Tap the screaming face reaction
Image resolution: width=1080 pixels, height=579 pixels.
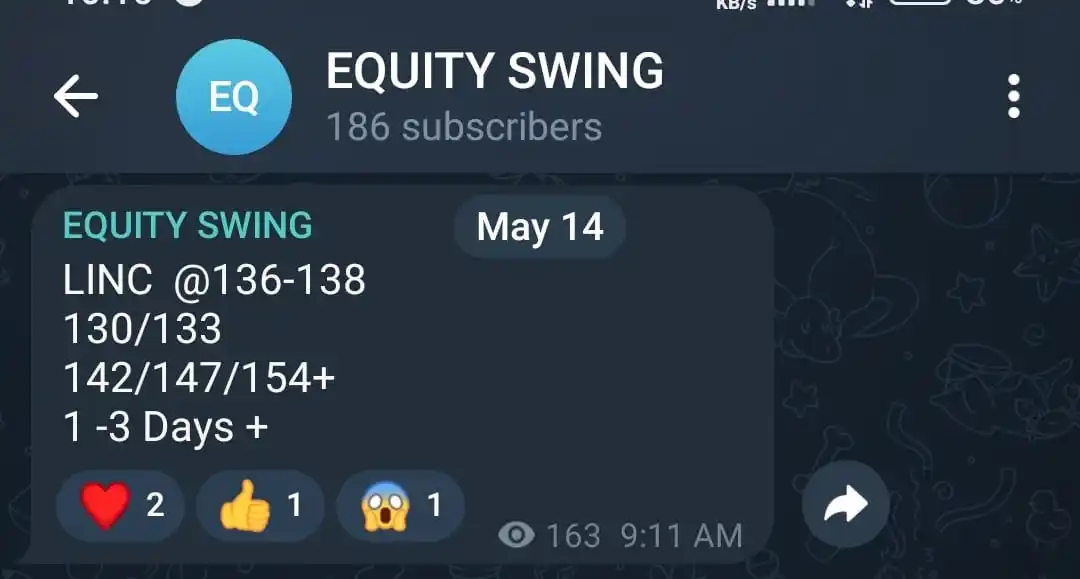400,505
